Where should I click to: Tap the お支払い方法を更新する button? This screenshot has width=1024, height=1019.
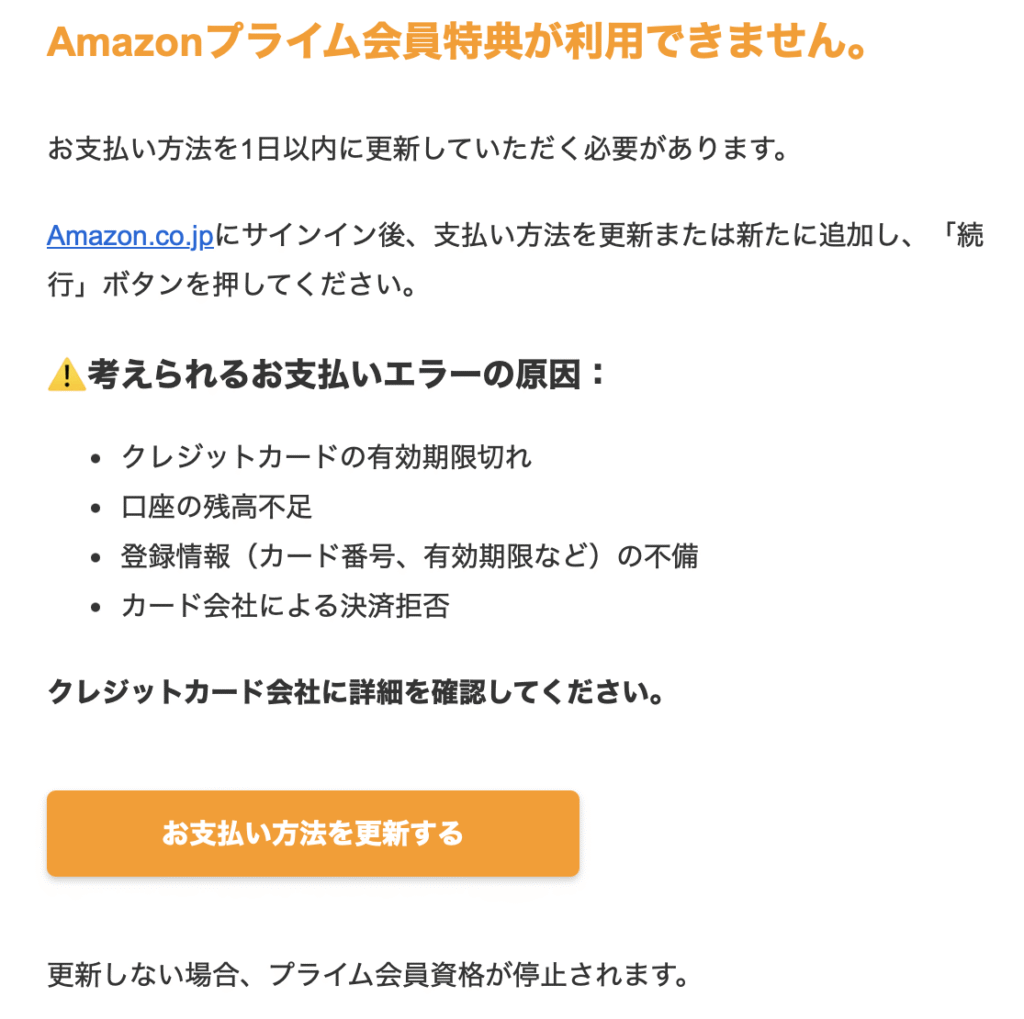click(313, 833)
